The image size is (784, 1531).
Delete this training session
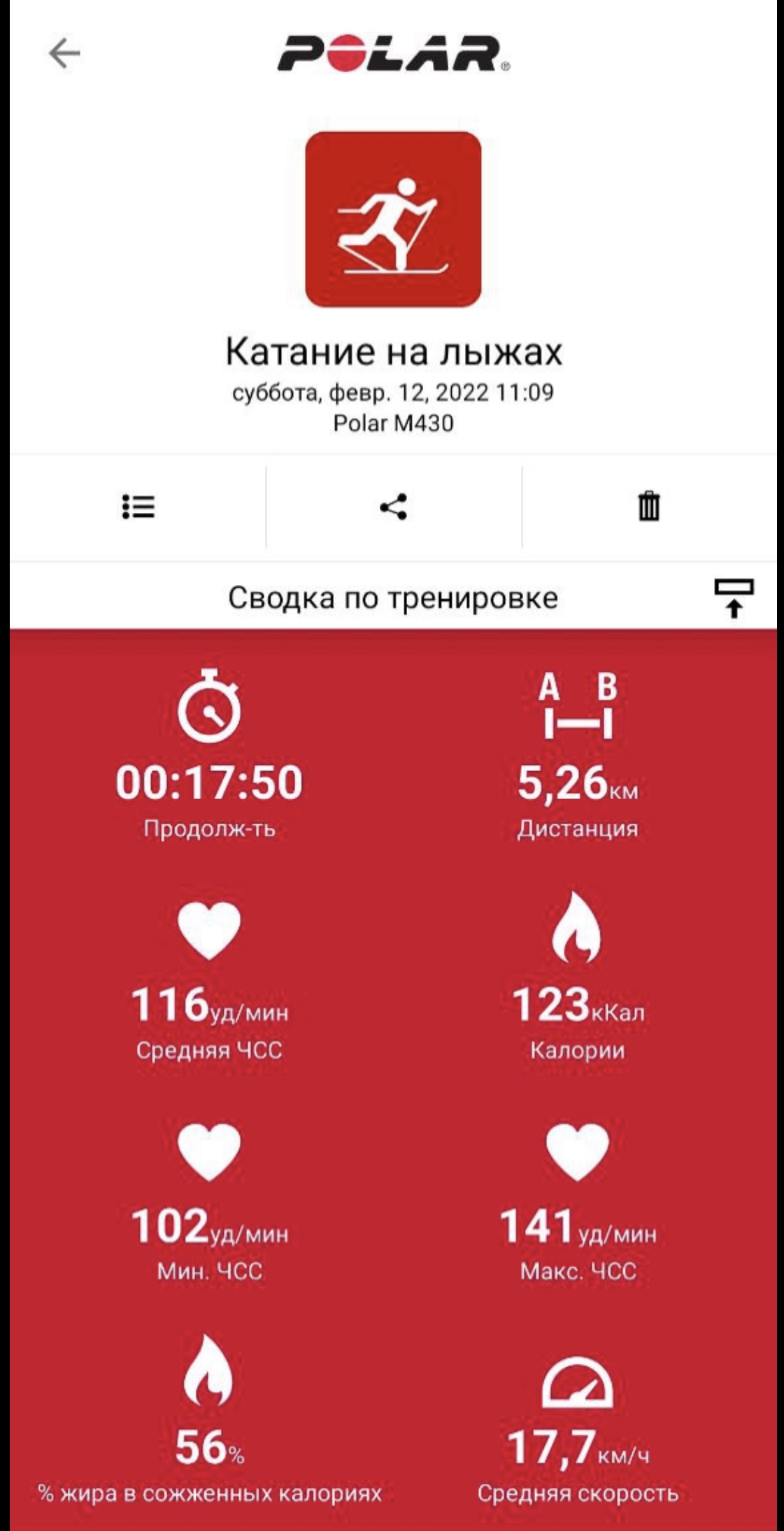(x=648, y=507)
